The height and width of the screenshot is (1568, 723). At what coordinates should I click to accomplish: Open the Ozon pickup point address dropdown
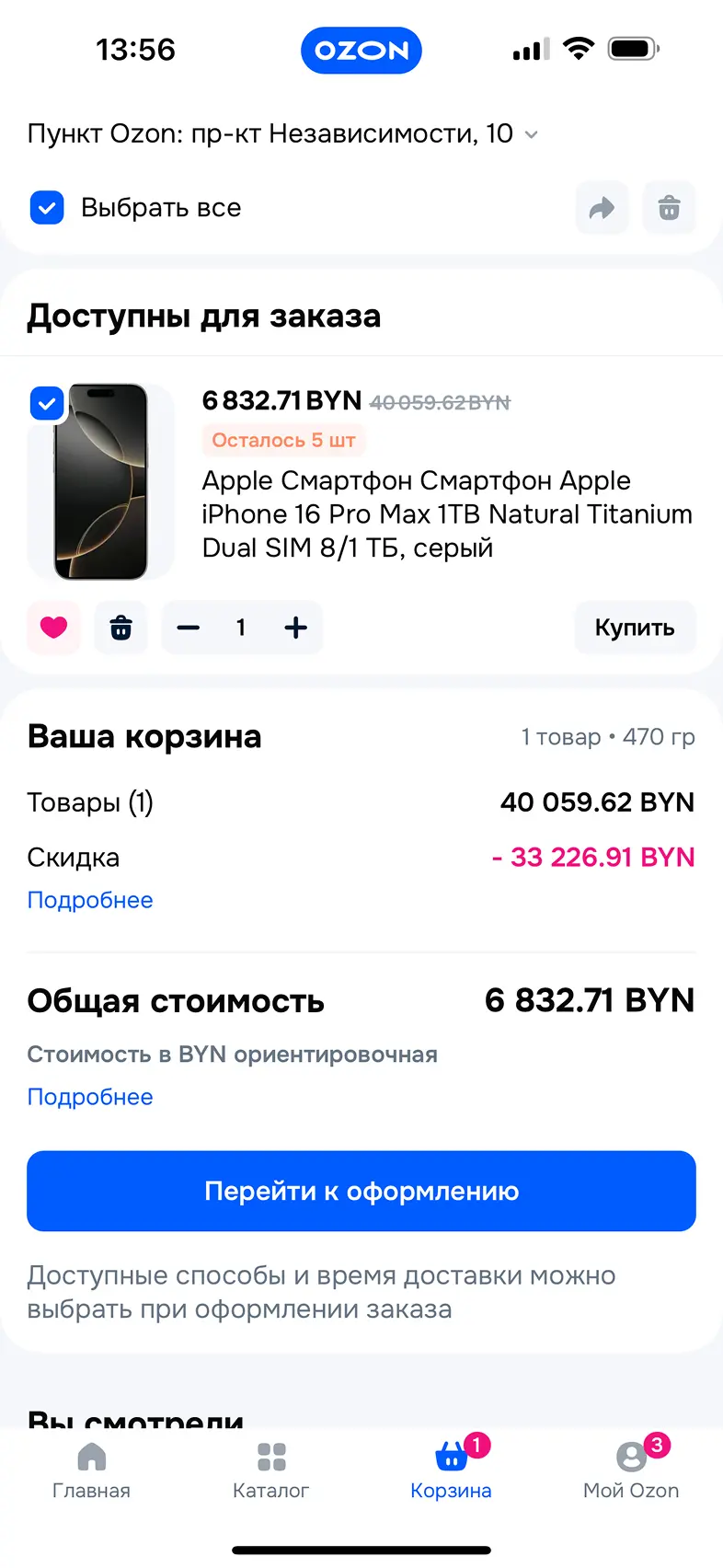pyautogui.click(x=283, y=134)
